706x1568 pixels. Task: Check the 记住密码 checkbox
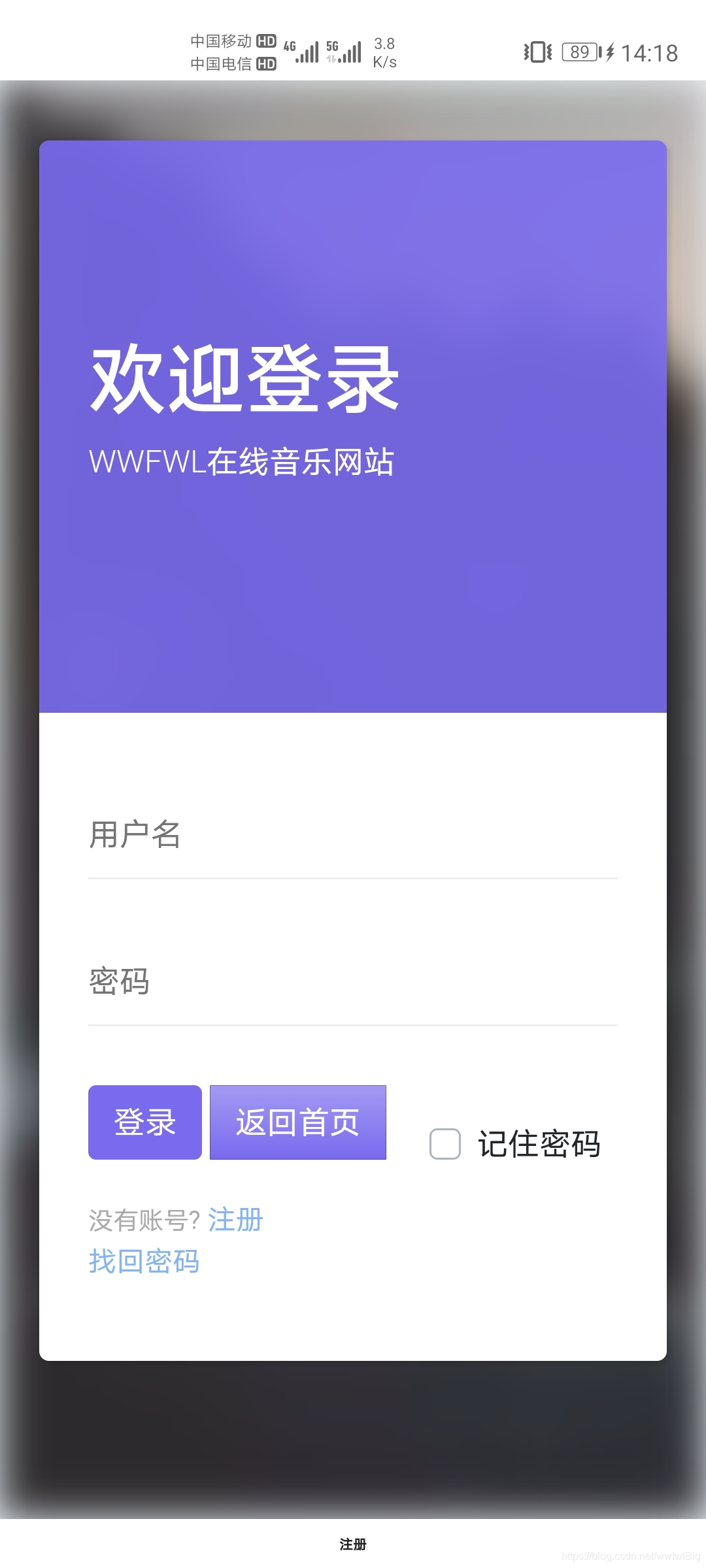tap(445, 1144)
